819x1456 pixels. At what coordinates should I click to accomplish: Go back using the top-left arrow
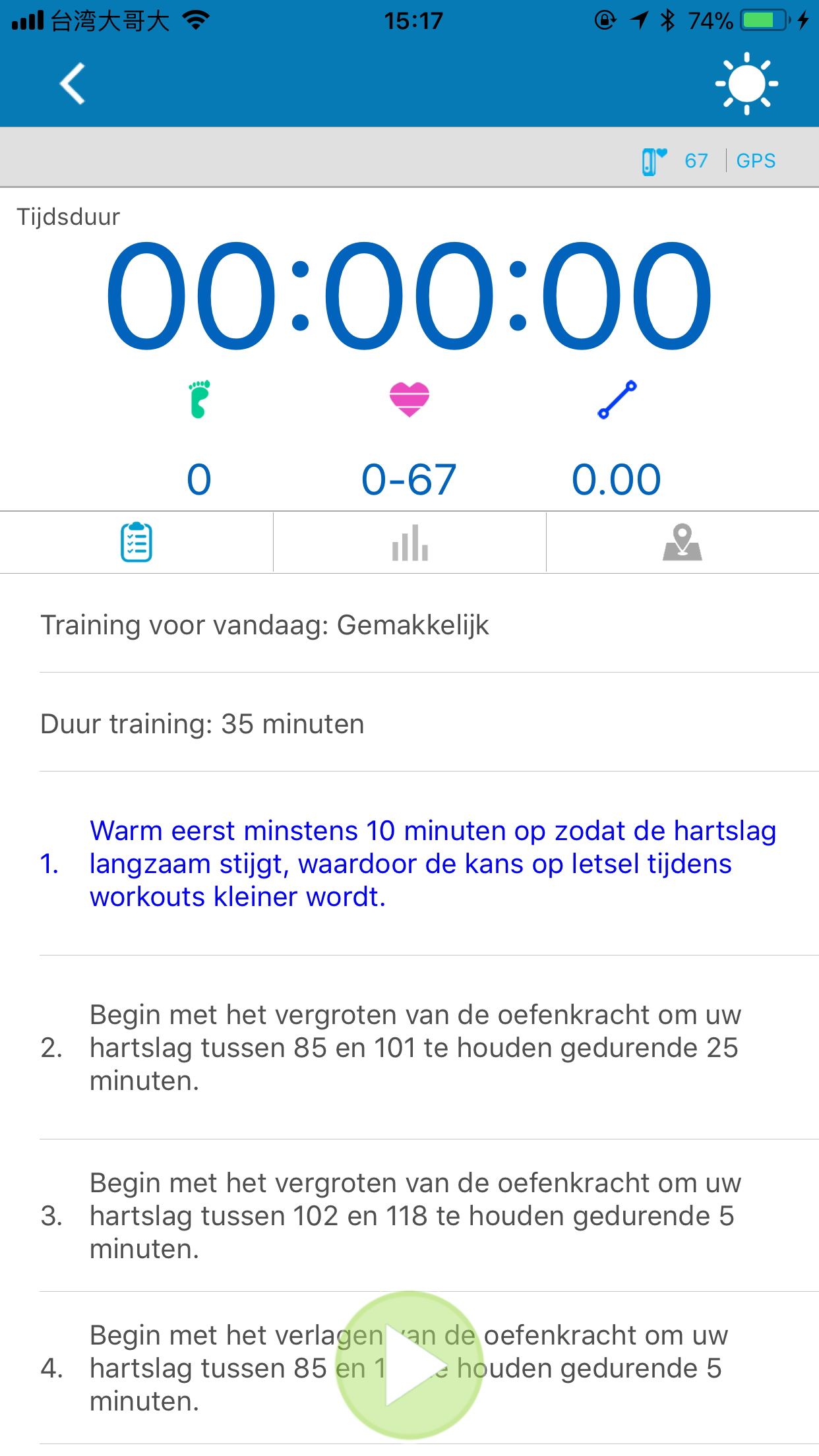72,84
